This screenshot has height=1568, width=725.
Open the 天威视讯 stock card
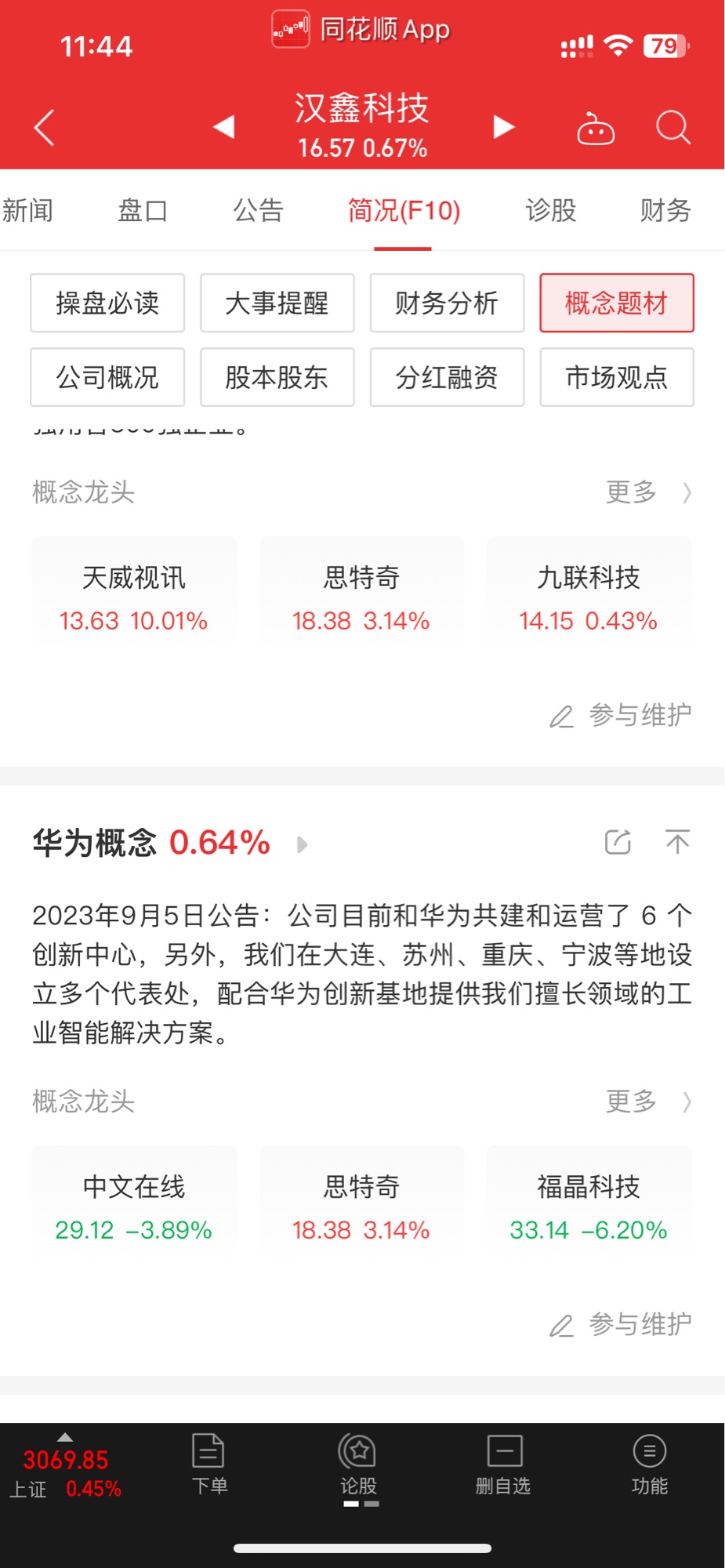(134, 598)
